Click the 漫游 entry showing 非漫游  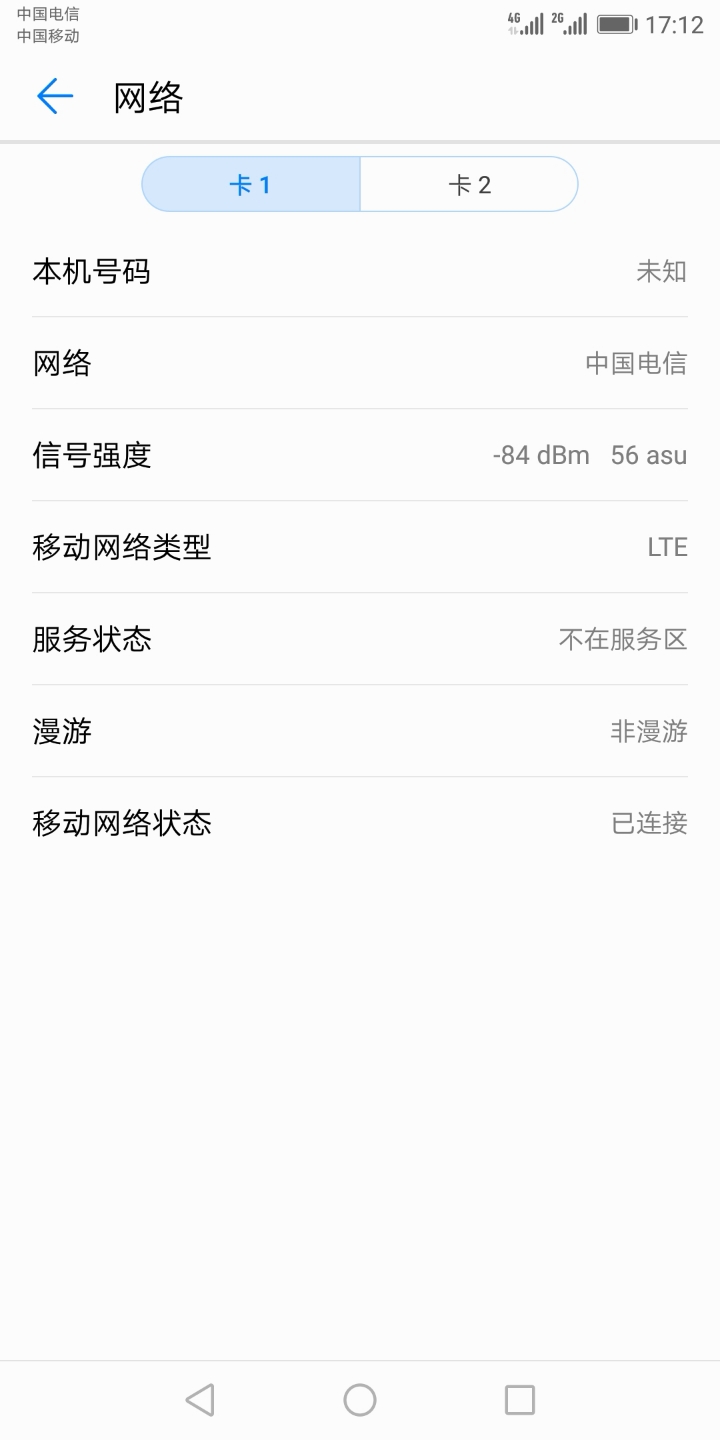(360, 731)
